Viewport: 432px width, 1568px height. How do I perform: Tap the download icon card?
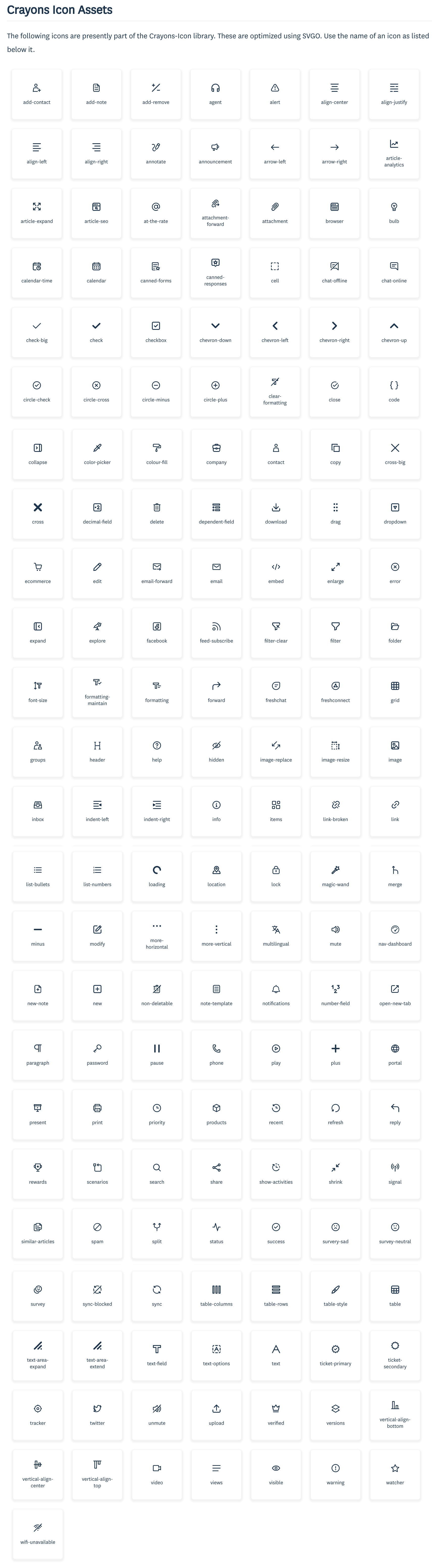[x=275, y=513]
